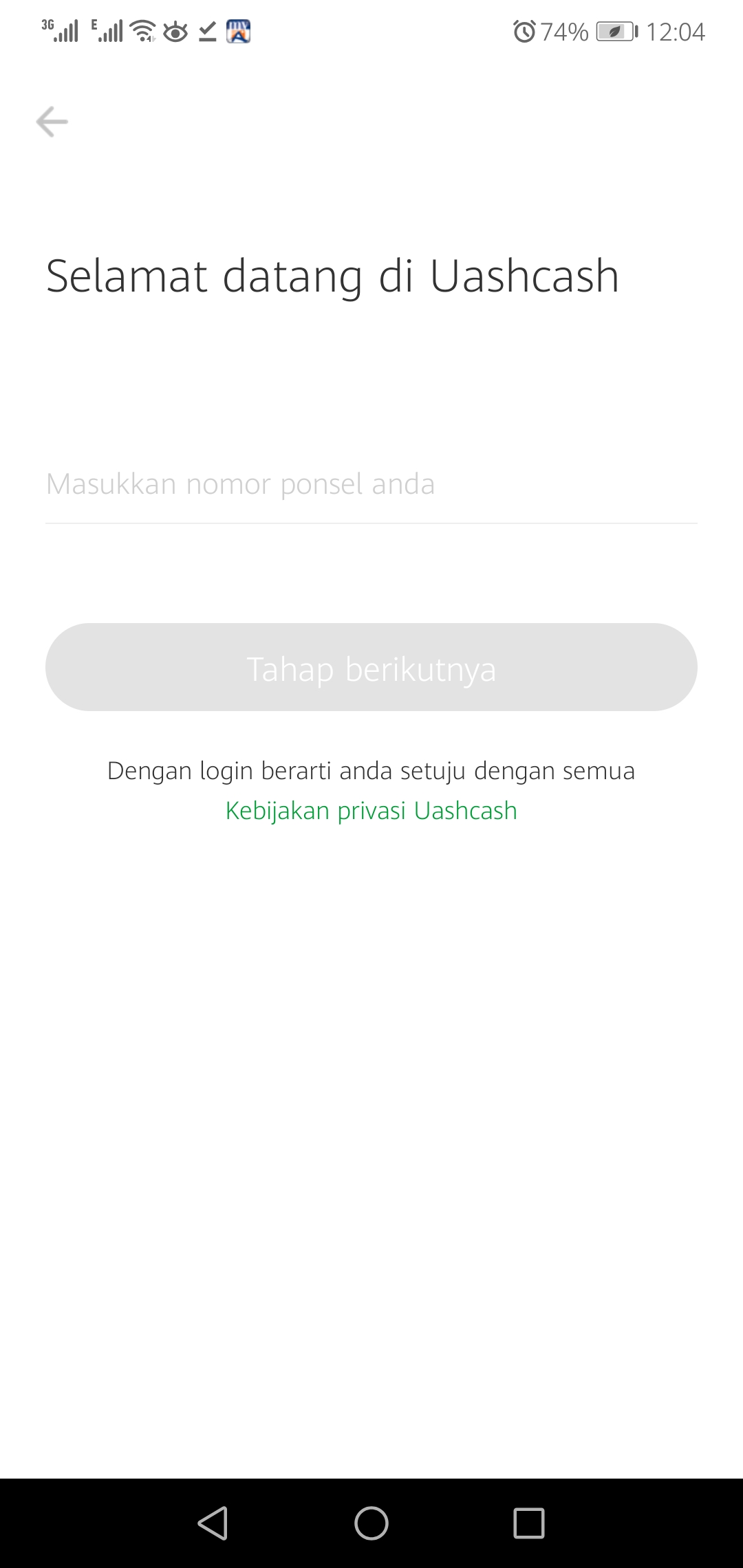Go to the system home screen
The height and width of the screenshot is (1568, 743).
pos(371,1523)
